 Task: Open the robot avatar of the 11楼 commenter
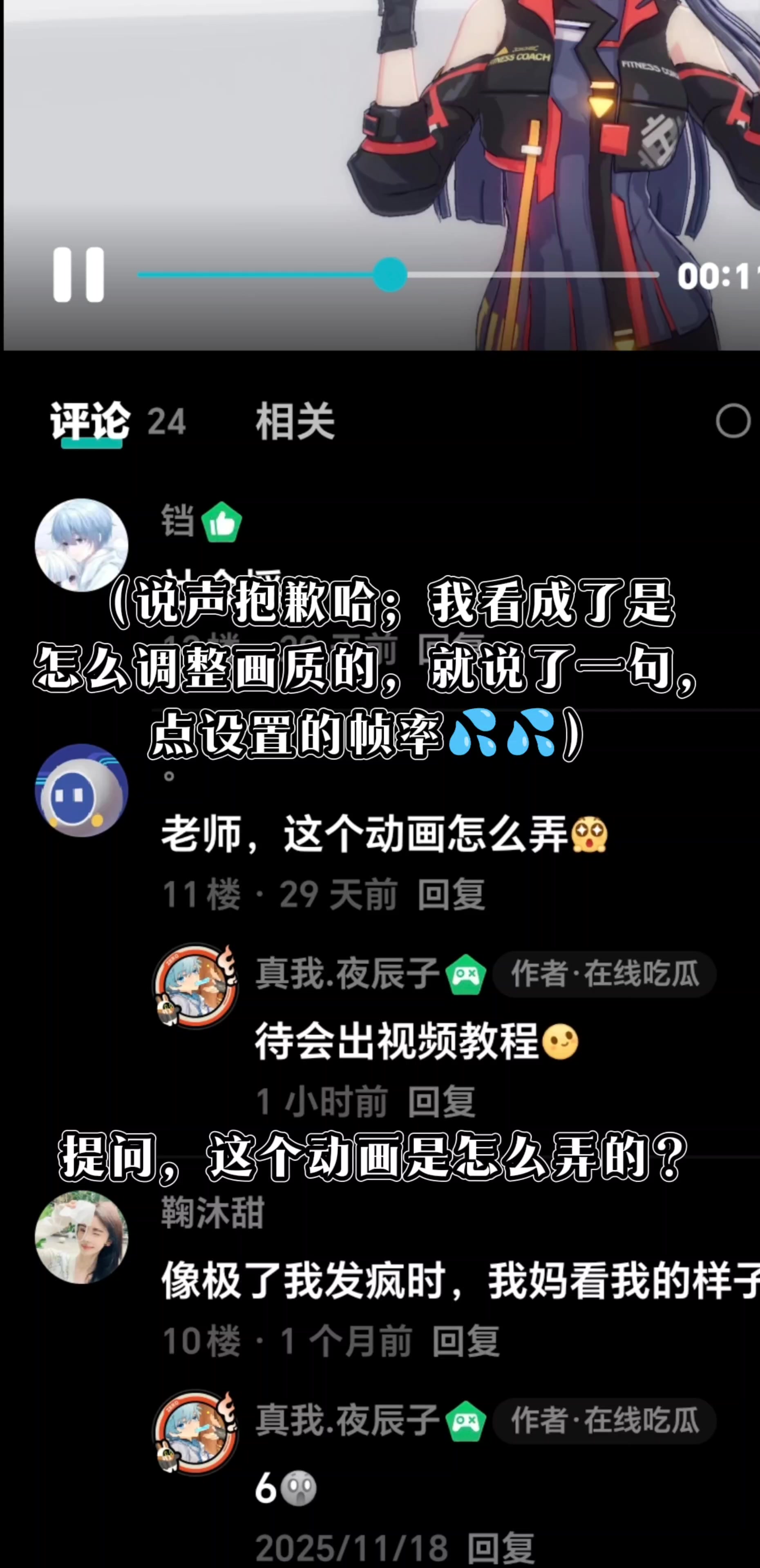click(x=82, y=791)
